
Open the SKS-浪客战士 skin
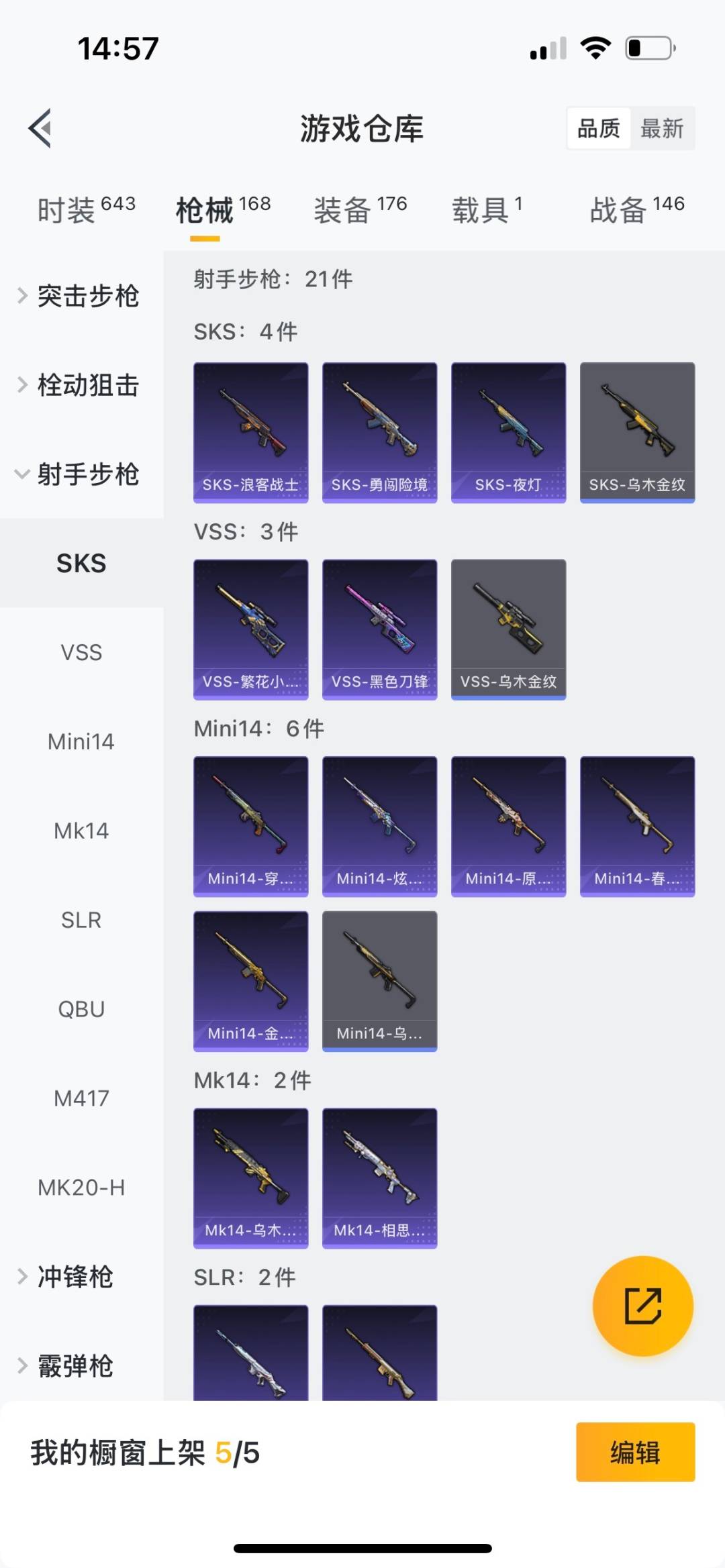click(x=250, y=432)
